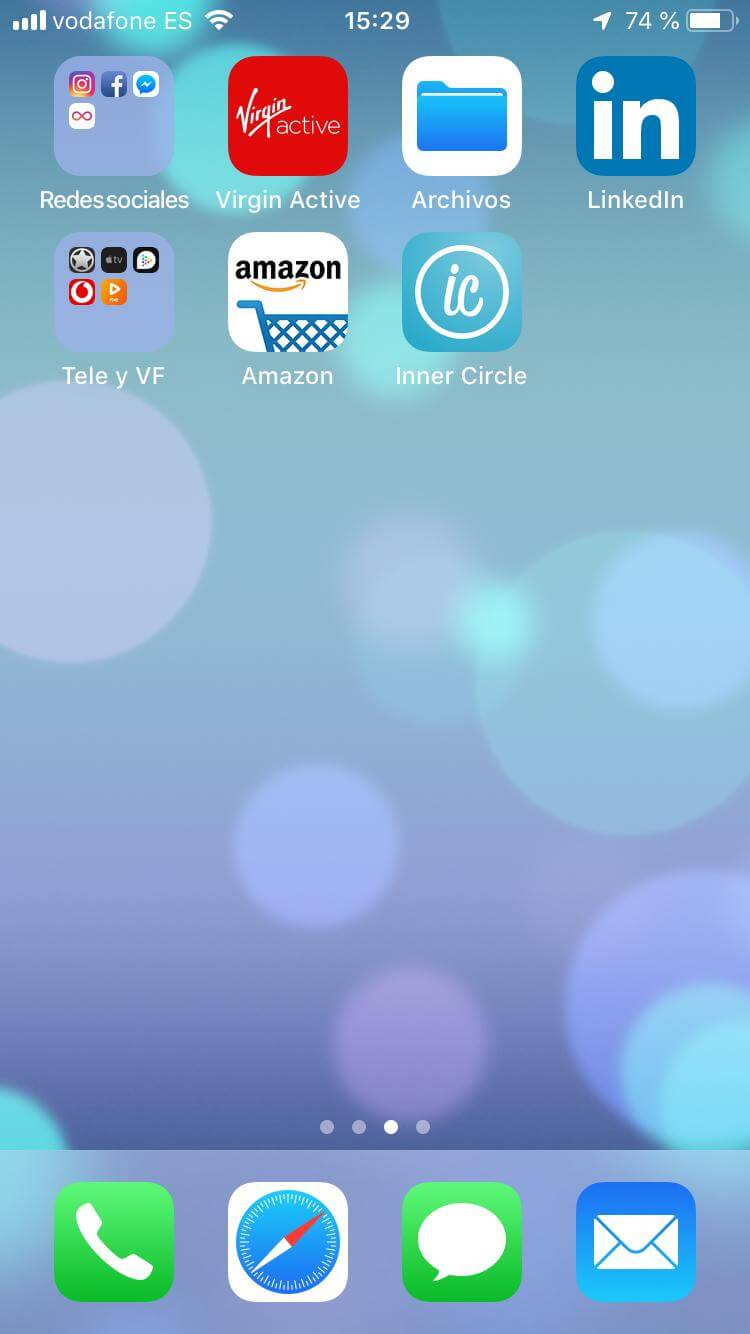The image size is (750, 1334).
Task: Open the Messages app
Action: [461, 1241]
